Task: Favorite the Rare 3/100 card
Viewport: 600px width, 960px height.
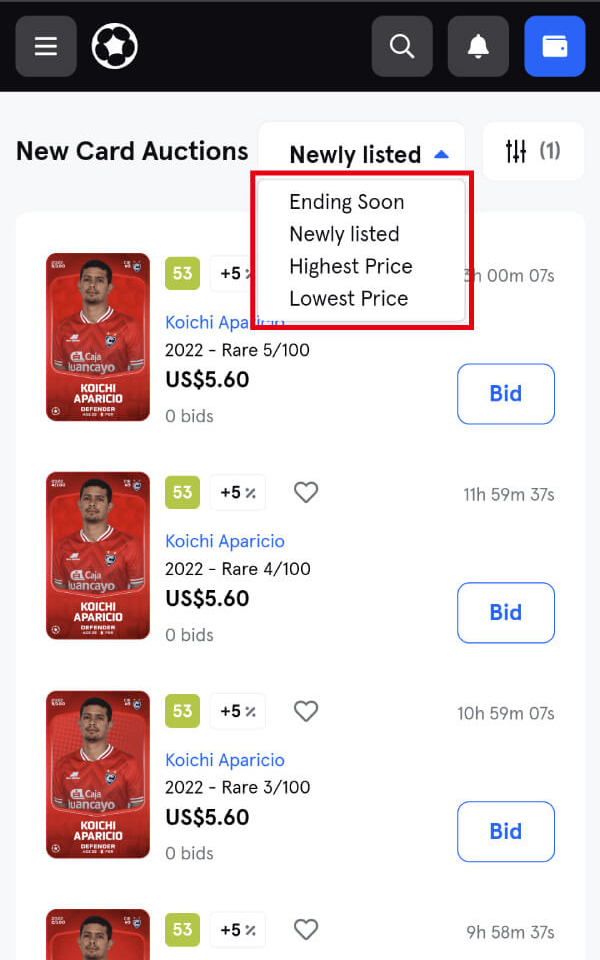Action: pos(306,711)
